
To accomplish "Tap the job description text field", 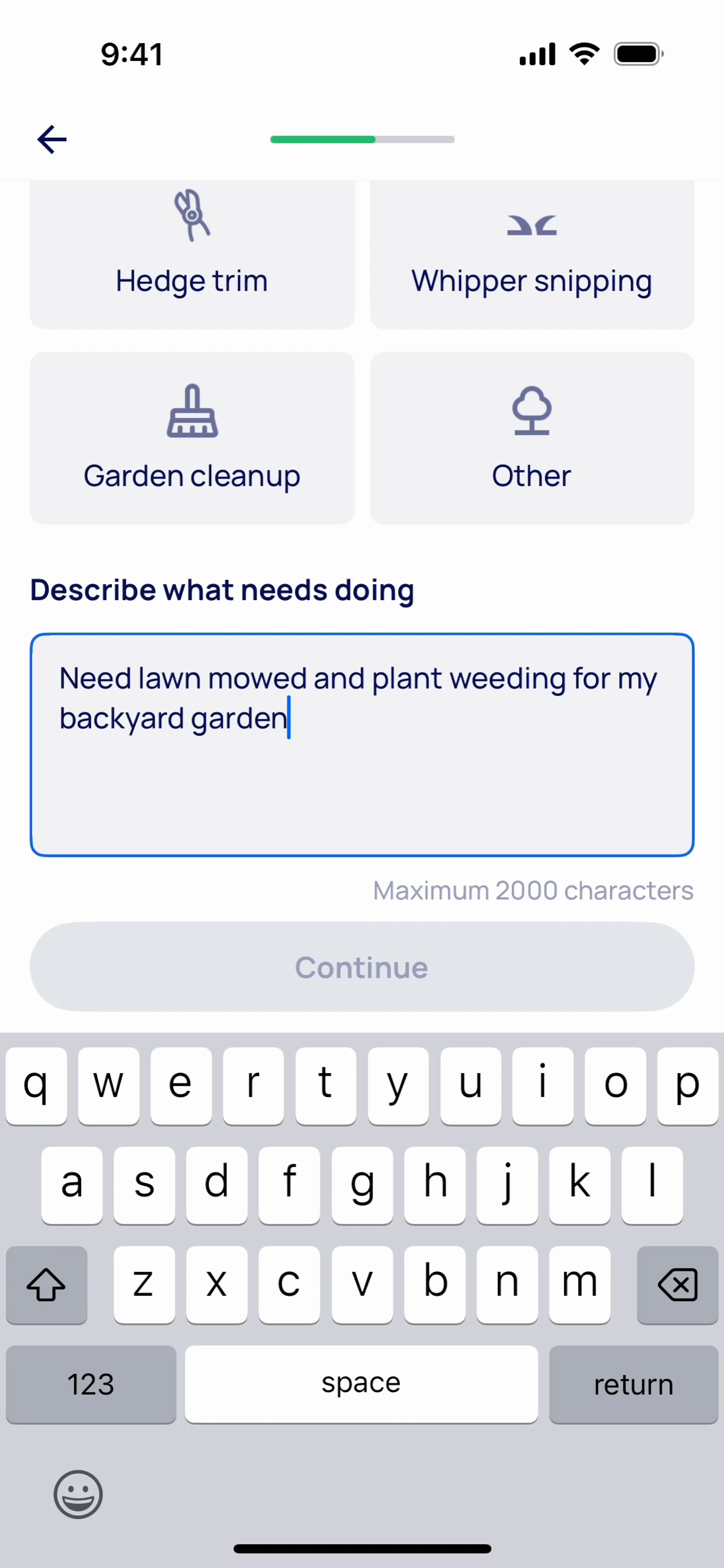I will [x=362, y=745].
